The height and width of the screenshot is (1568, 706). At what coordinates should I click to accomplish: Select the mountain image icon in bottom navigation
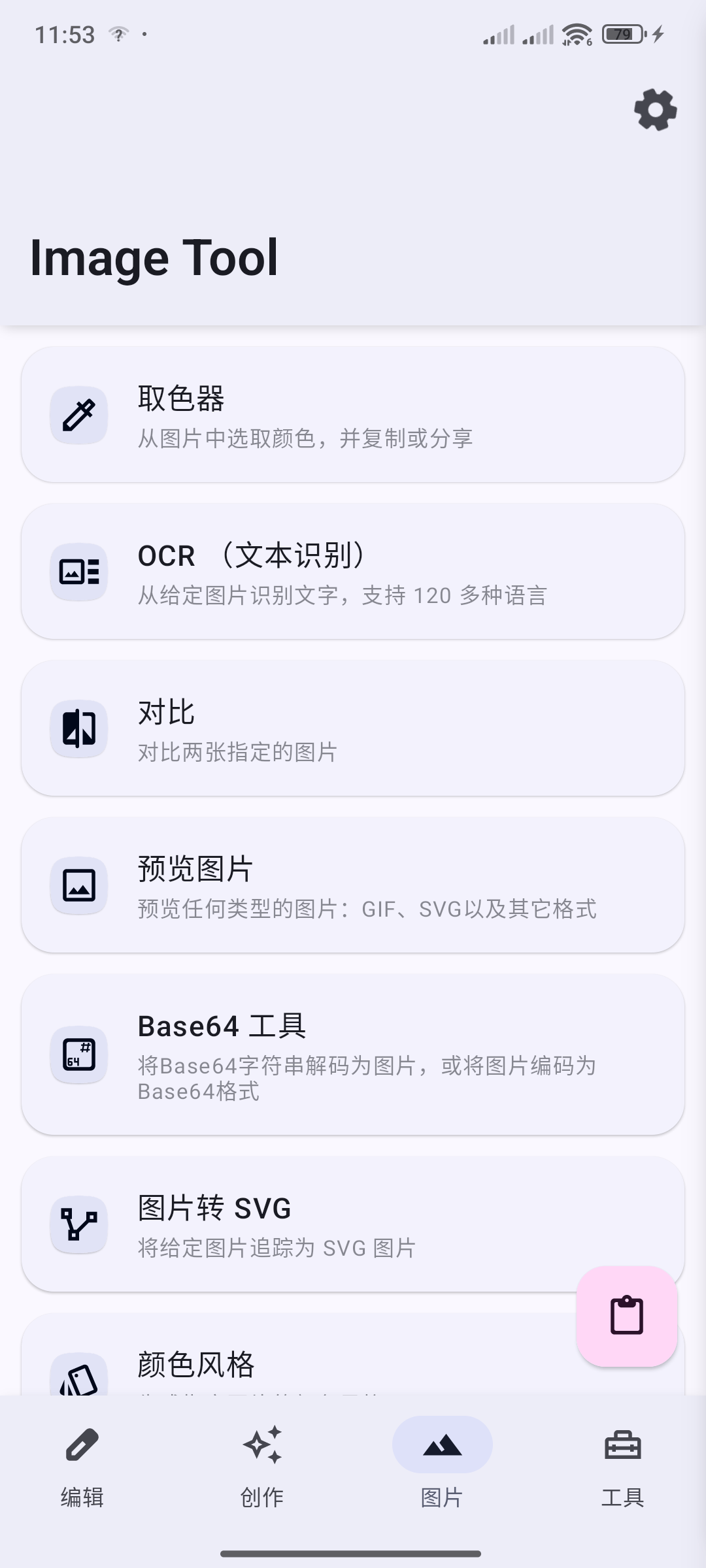tap(442, 1445)
